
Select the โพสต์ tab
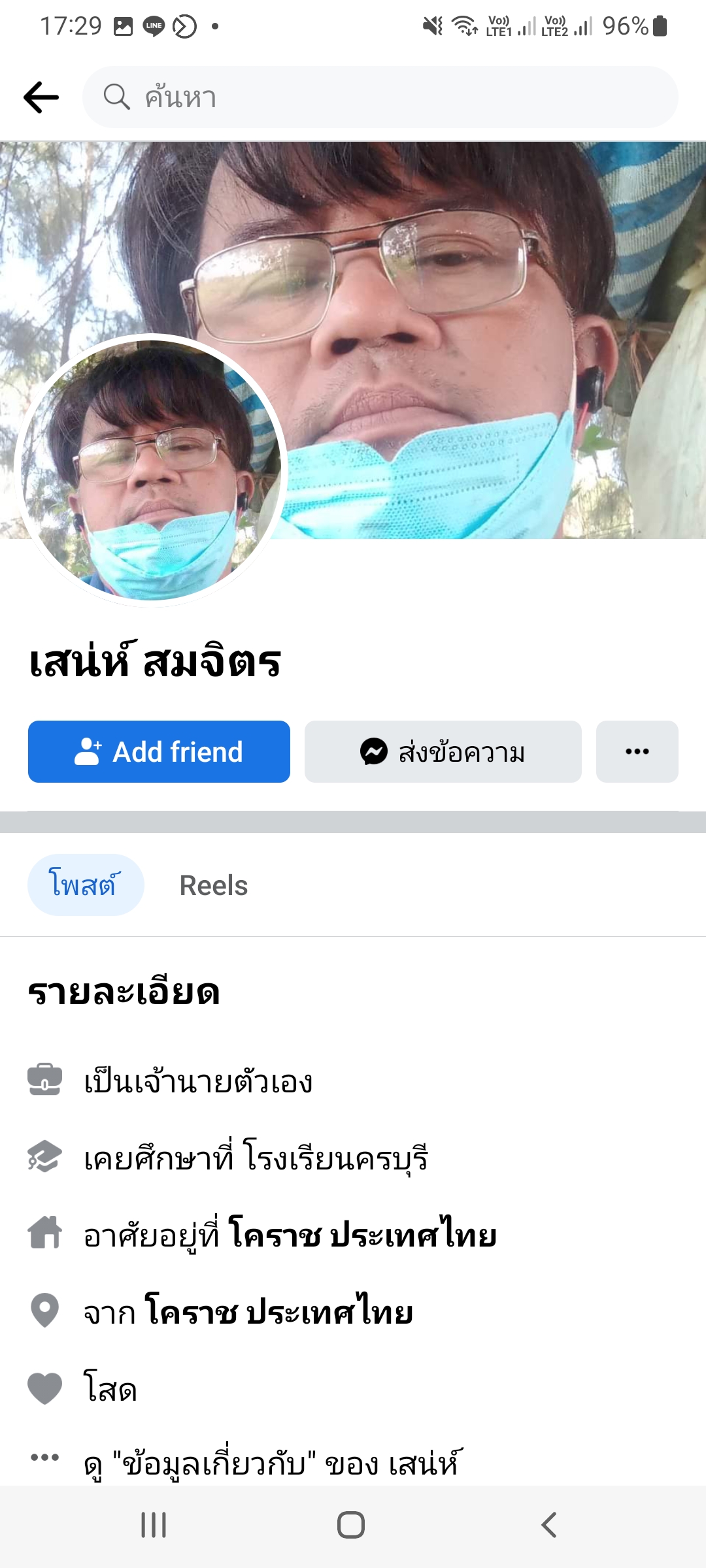(x=85, y=885)
